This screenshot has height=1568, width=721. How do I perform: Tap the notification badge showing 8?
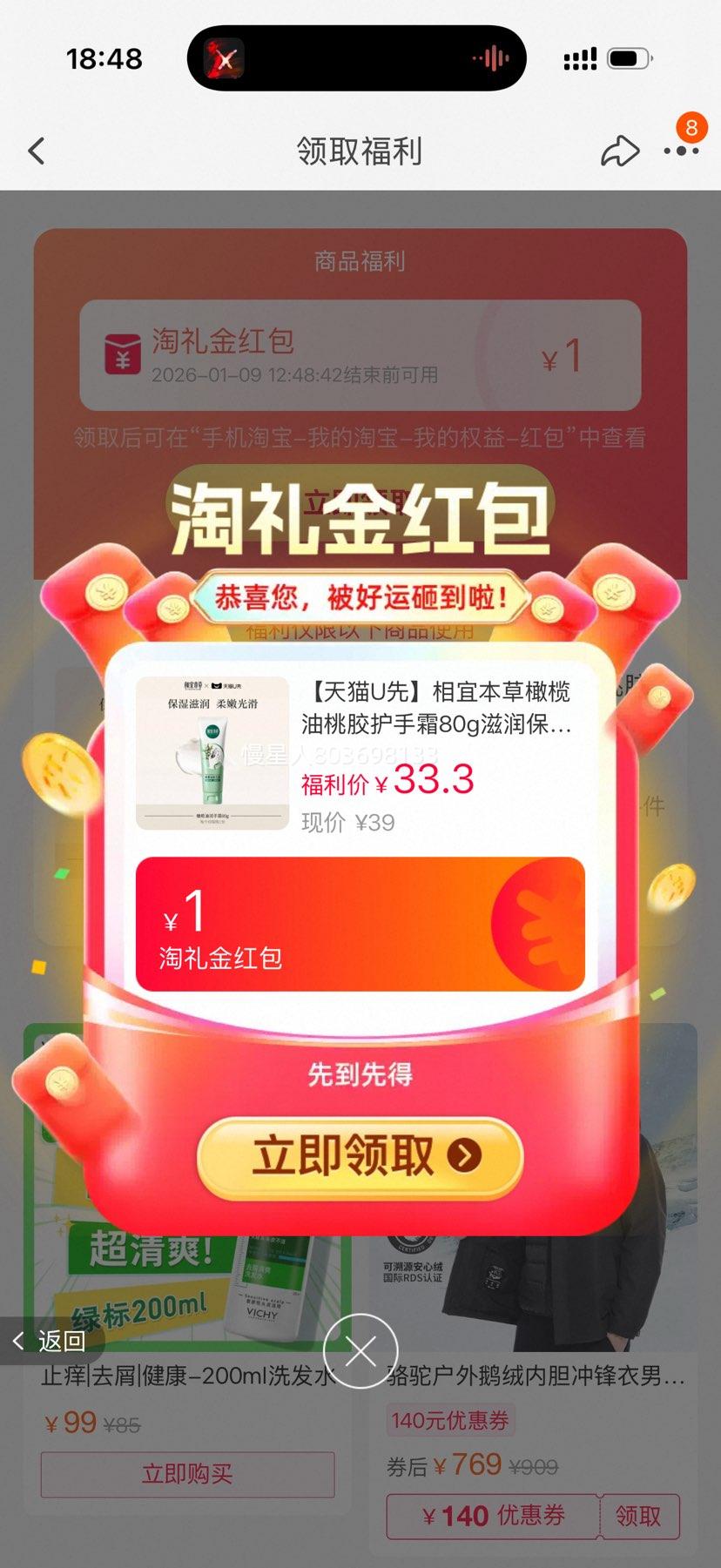(691, 128)
